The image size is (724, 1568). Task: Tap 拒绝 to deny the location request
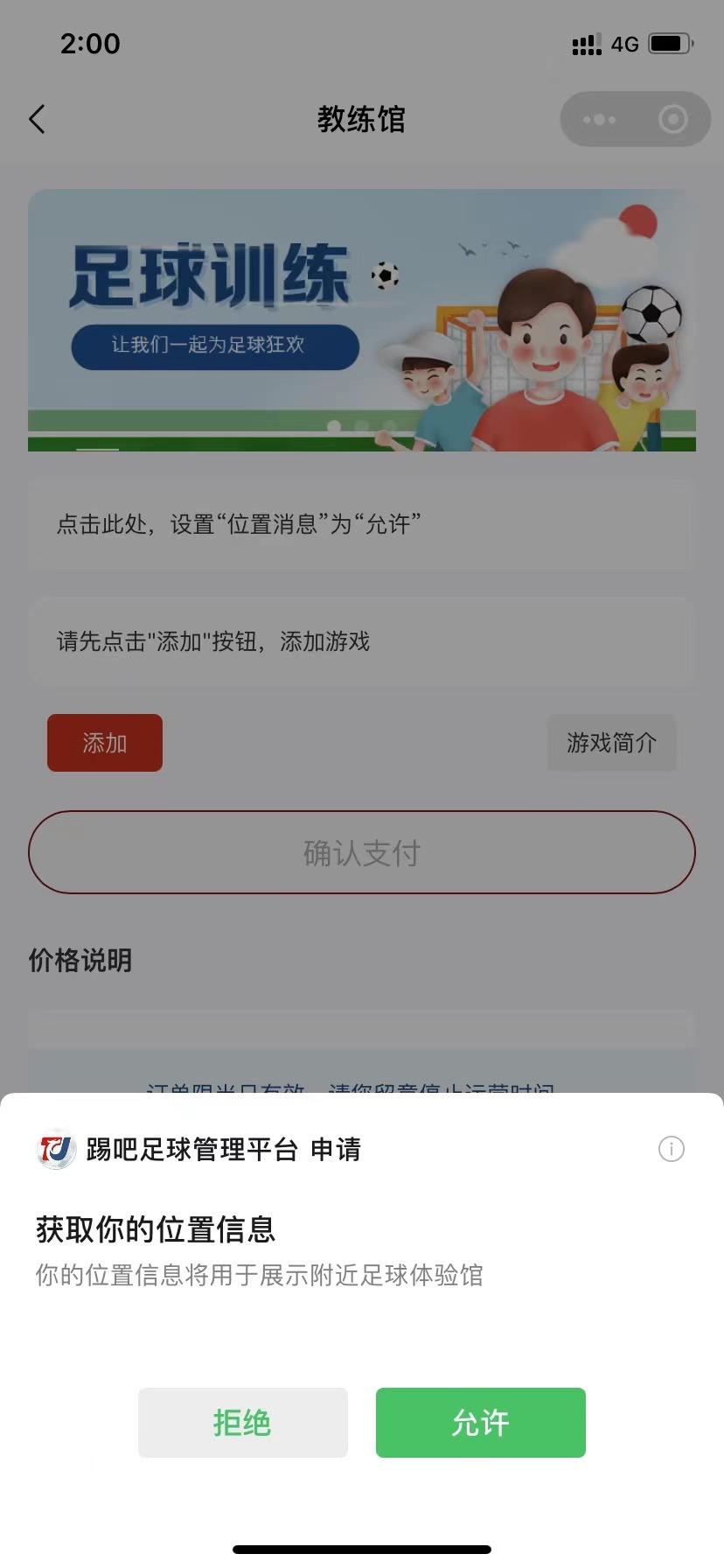[242, 1422]
